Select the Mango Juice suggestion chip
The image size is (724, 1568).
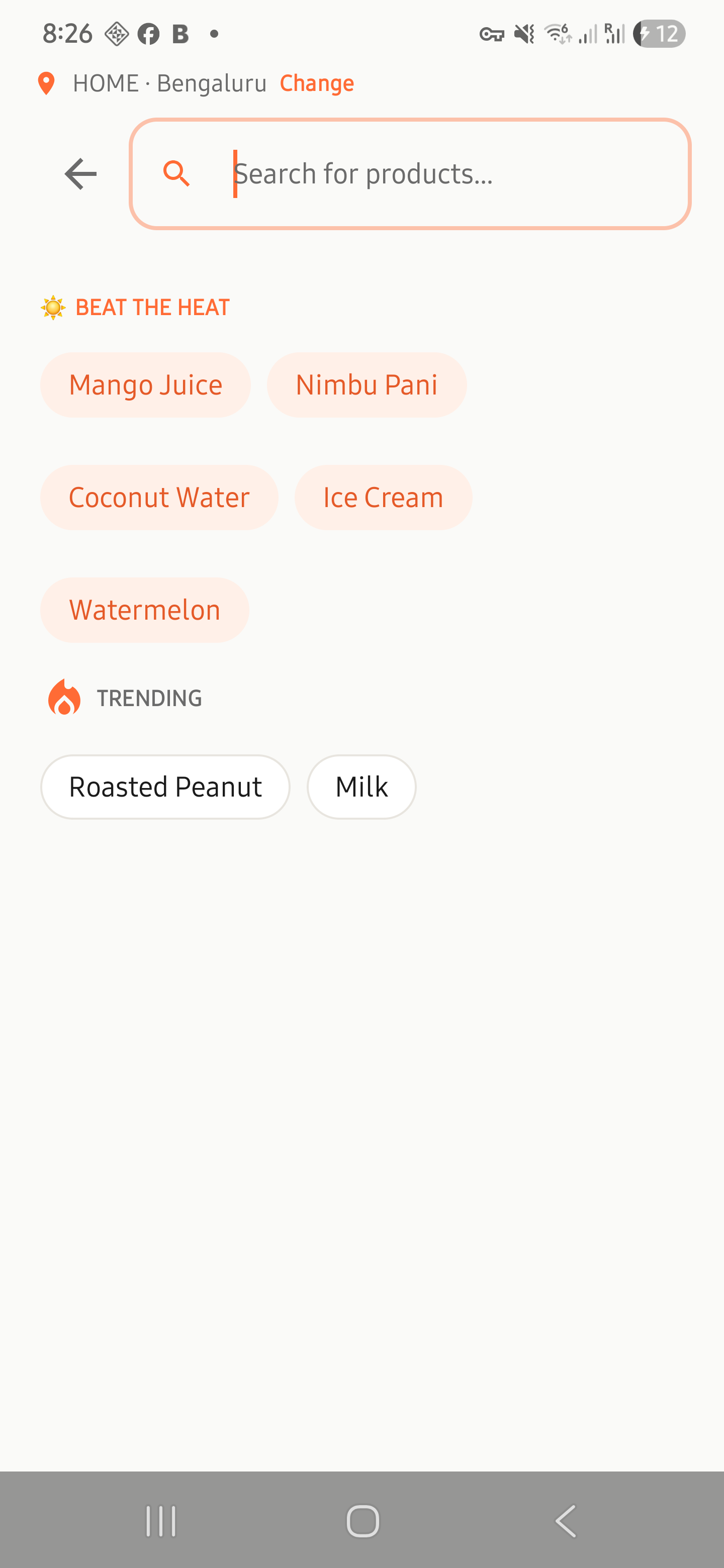145,384
